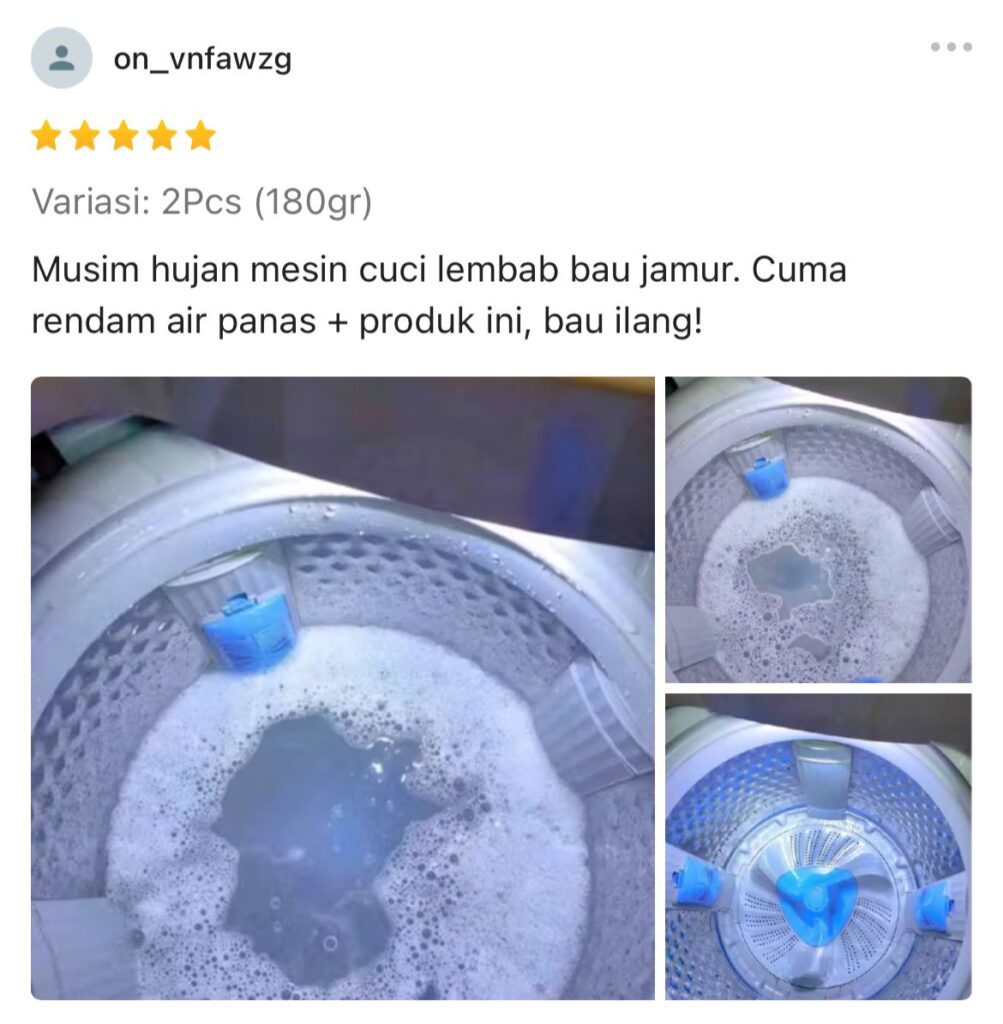Open the large foamy washing machine photo
Viewport: 1003px width, 1024px height.
click(x=343, y=688)
